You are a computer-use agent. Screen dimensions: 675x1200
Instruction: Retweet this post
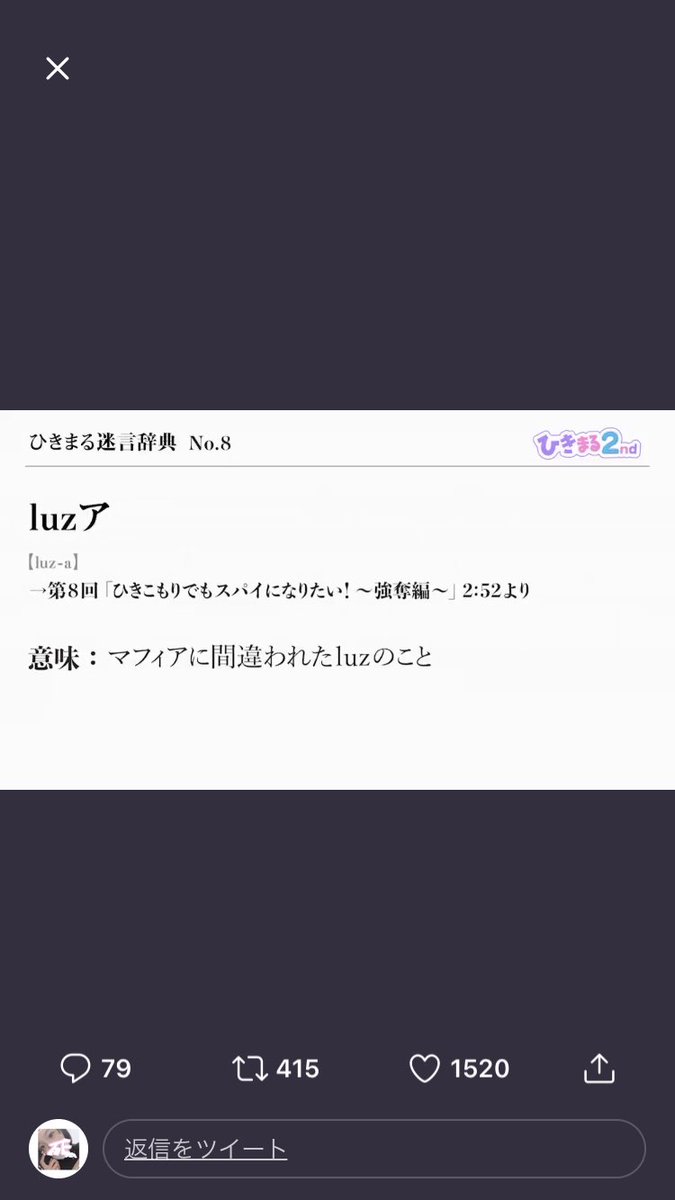pos(248,1069)
